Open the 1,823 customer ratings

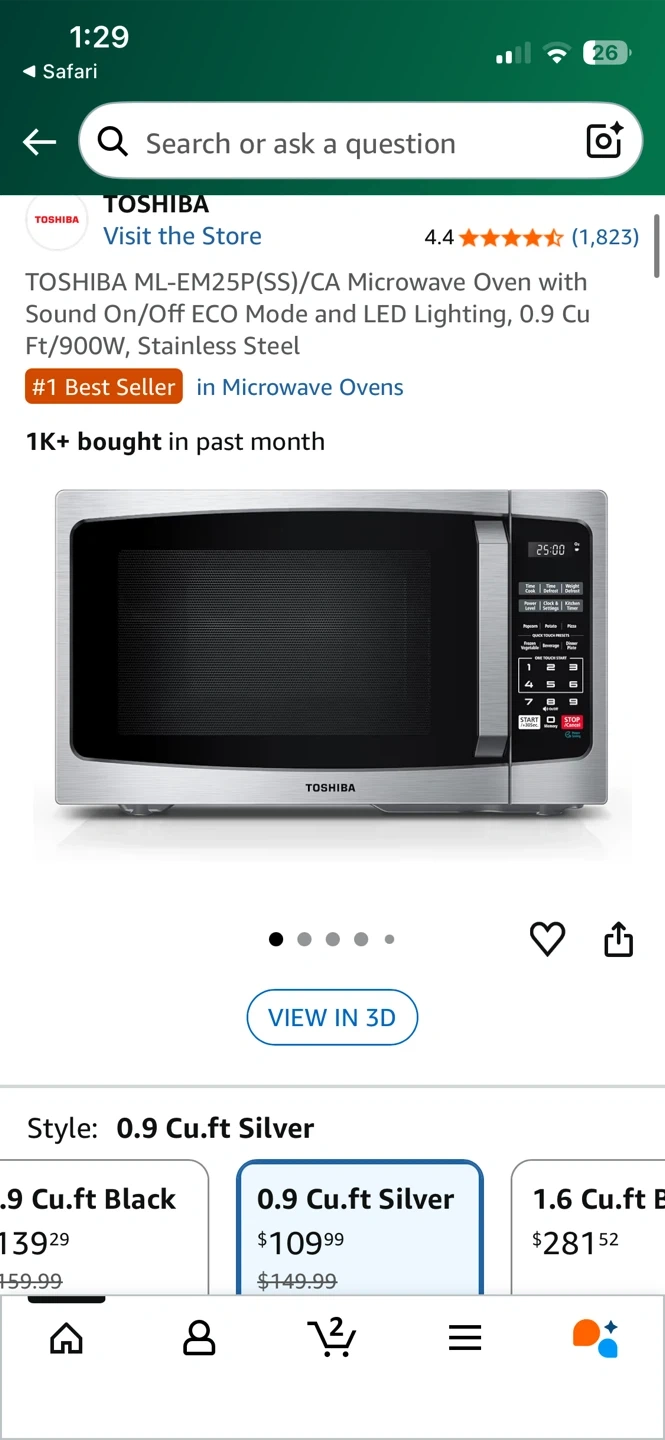[604, 237]
